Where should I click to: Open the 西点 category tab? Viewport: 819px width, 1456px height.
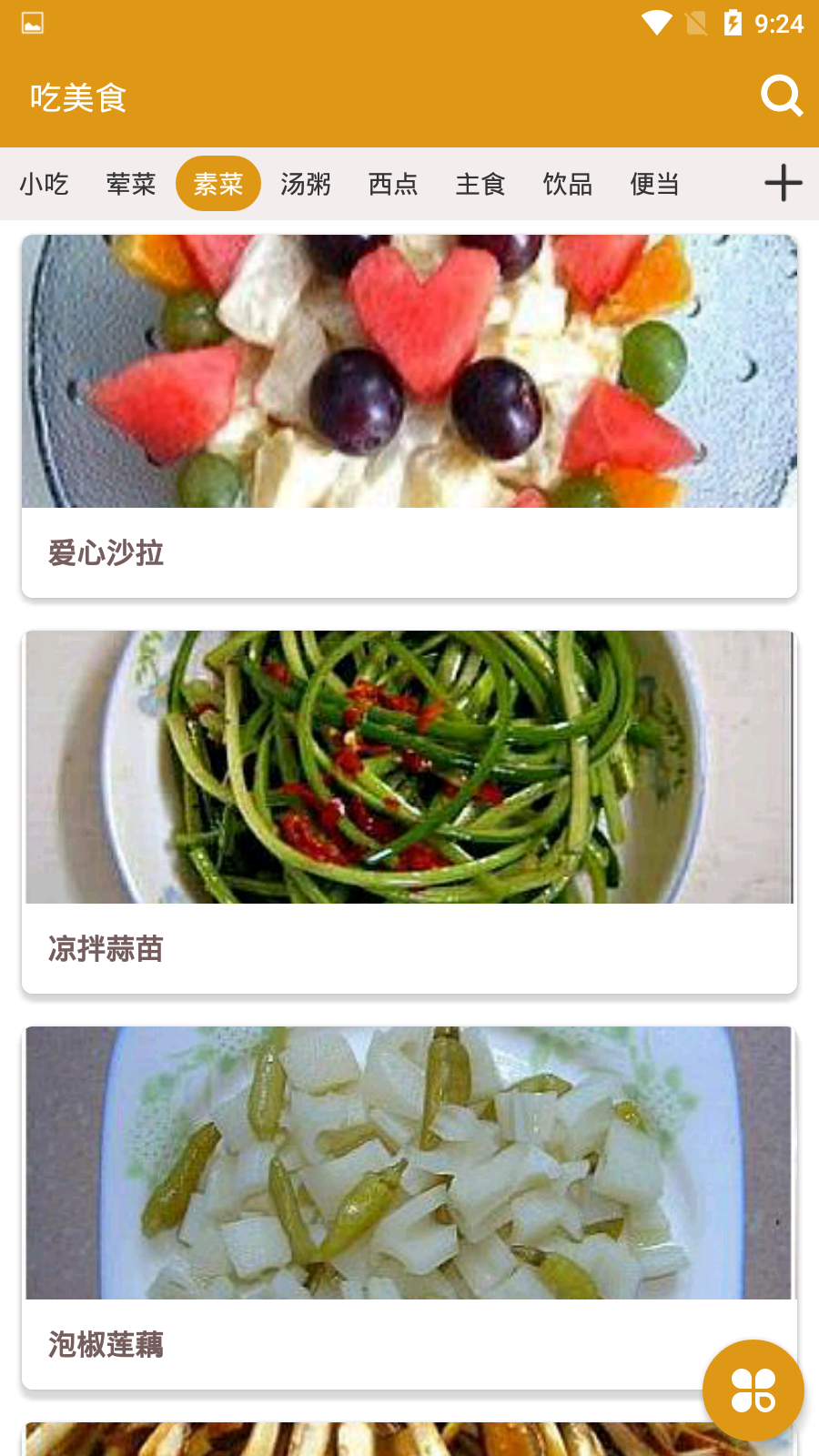pyautogui.click(x=393, y=184)
